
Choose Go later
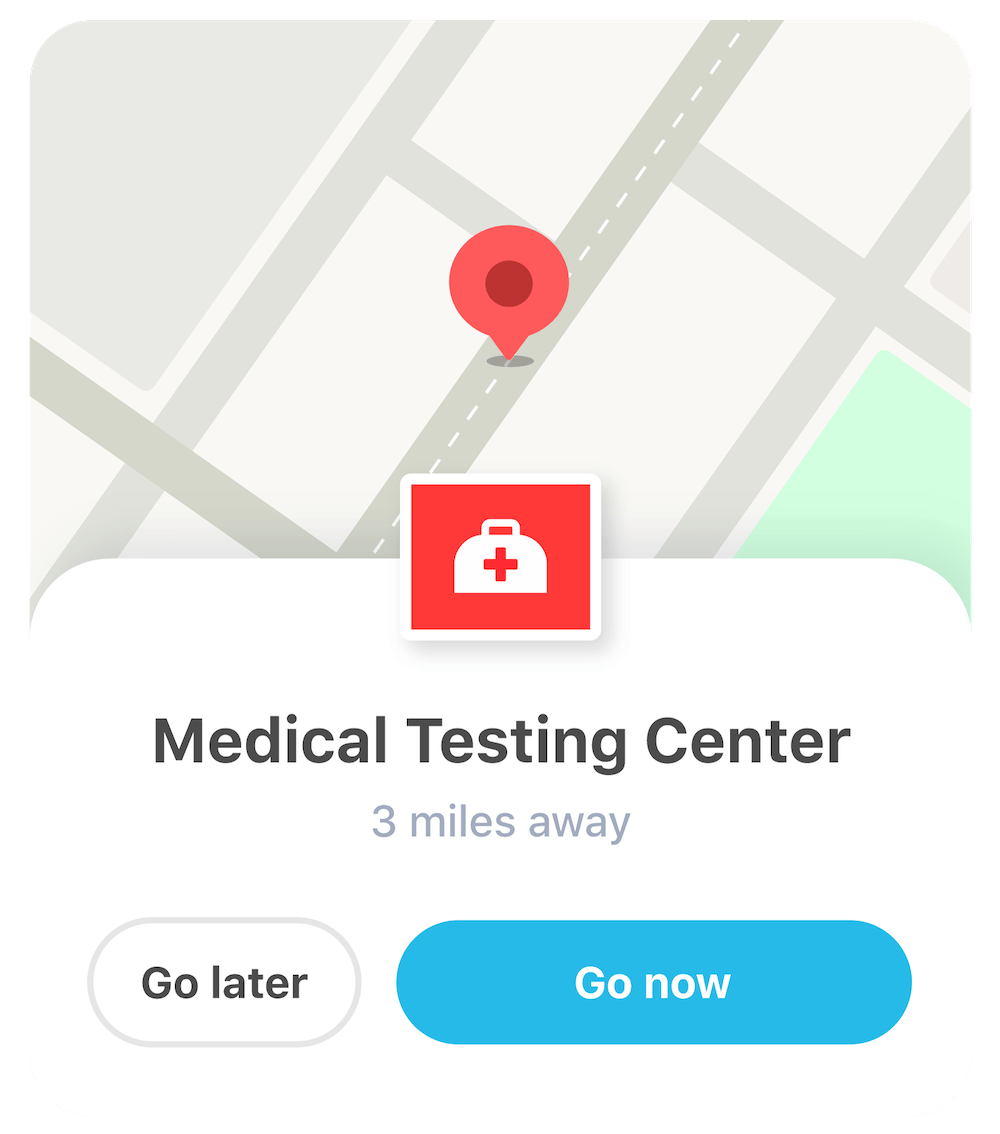[224, 982]
